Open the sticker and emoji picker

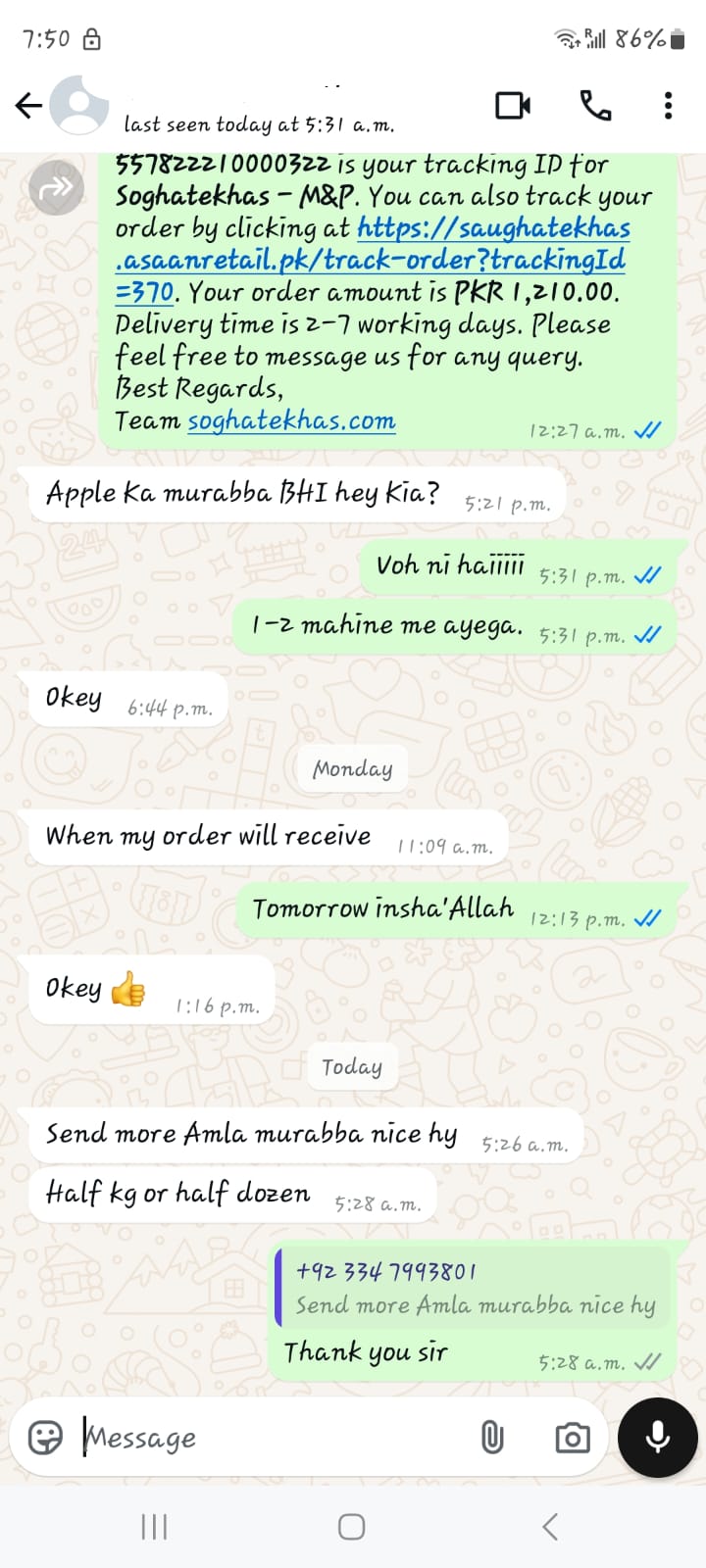tap(42, 1438)
